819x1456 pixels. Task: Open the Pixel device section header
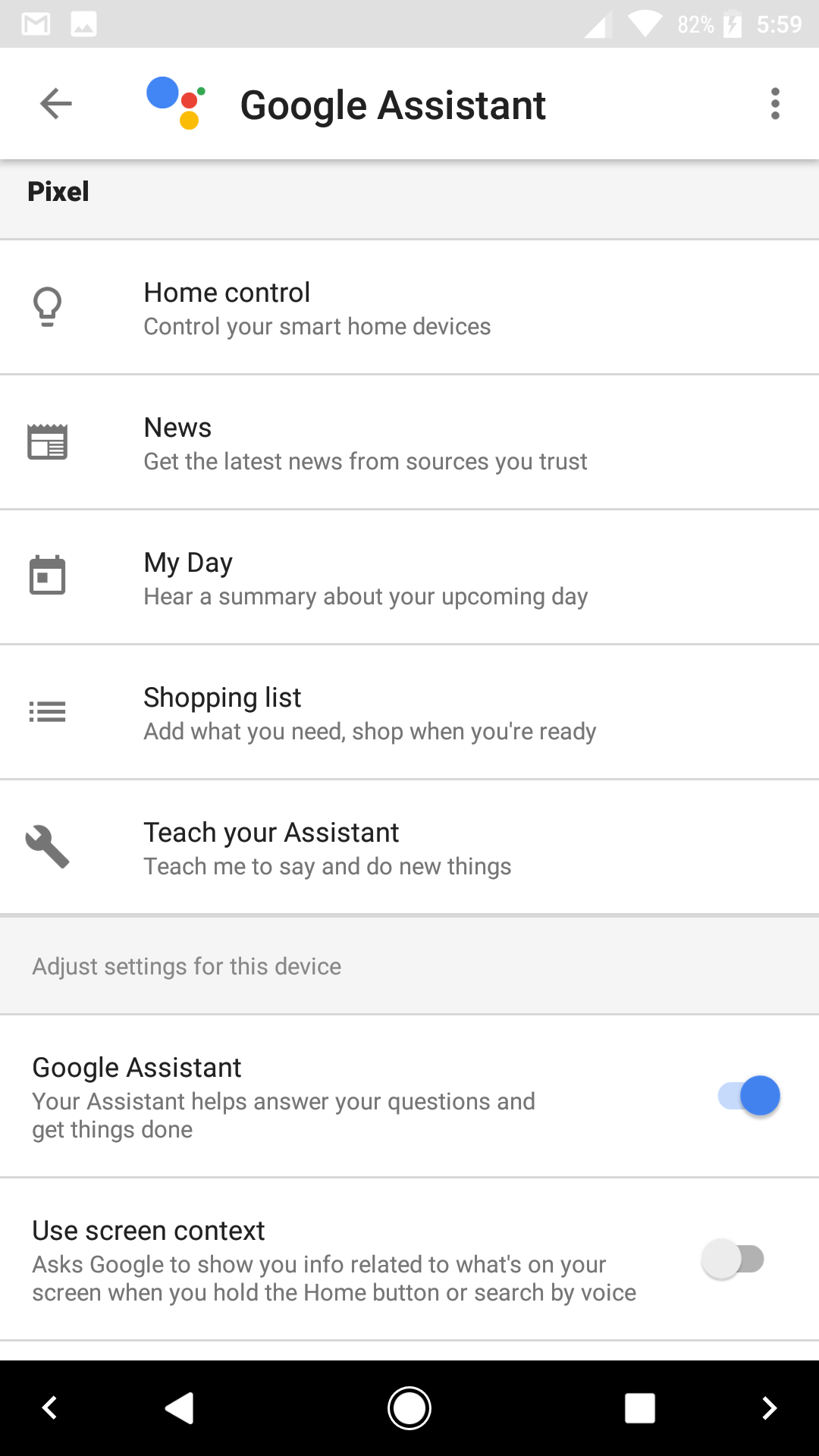59,191
